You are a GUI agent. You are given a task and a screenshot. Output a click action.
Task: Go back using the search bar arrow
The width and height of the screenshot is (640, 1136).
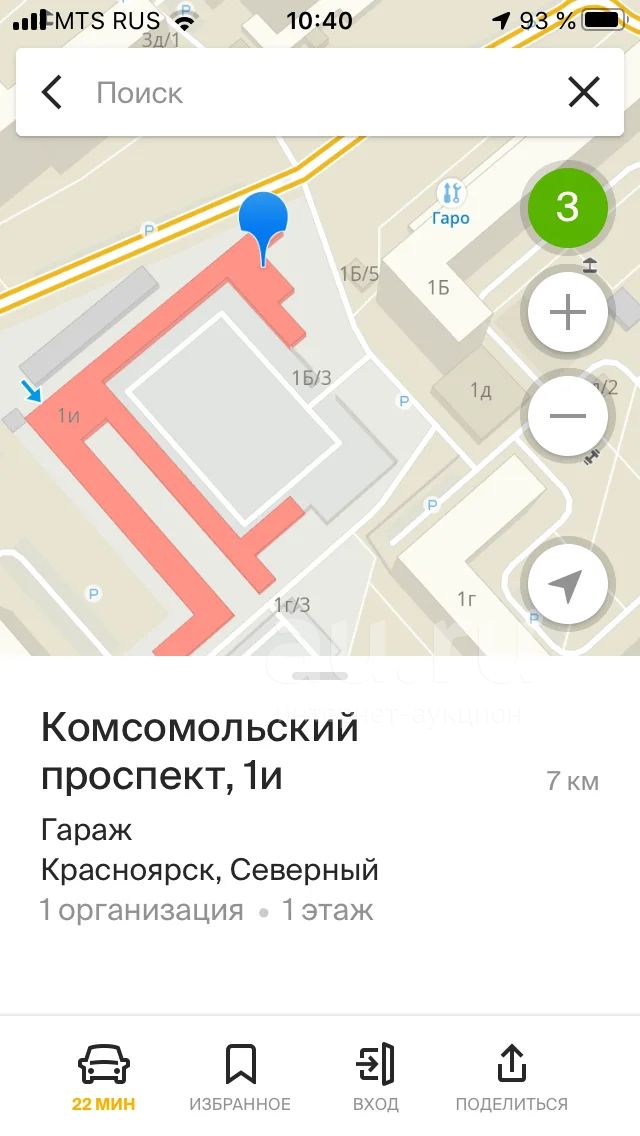pyautogui.click(x=51, y=93)
